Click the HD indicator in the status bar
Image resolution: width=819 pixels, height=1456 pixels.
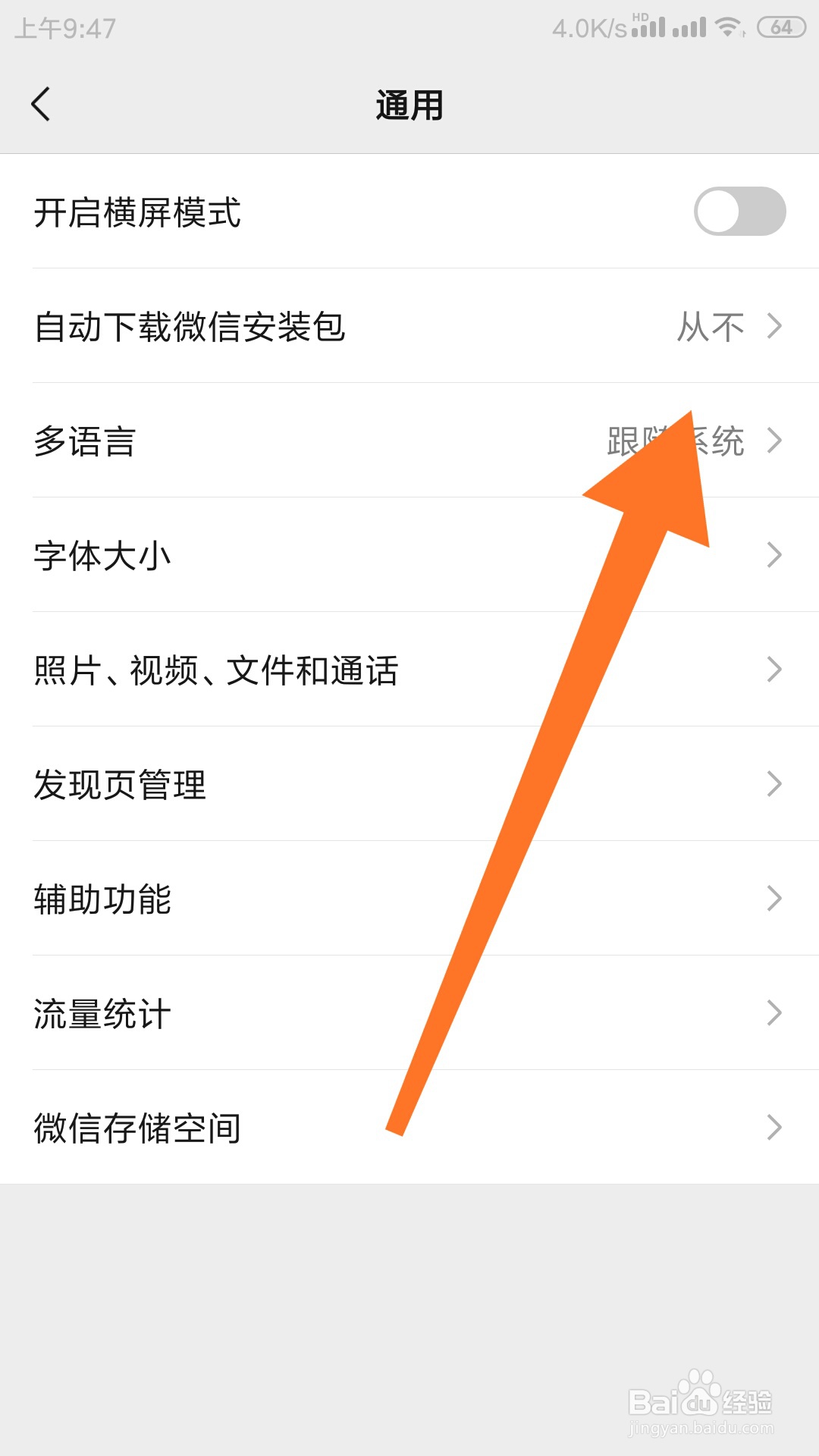639,17
